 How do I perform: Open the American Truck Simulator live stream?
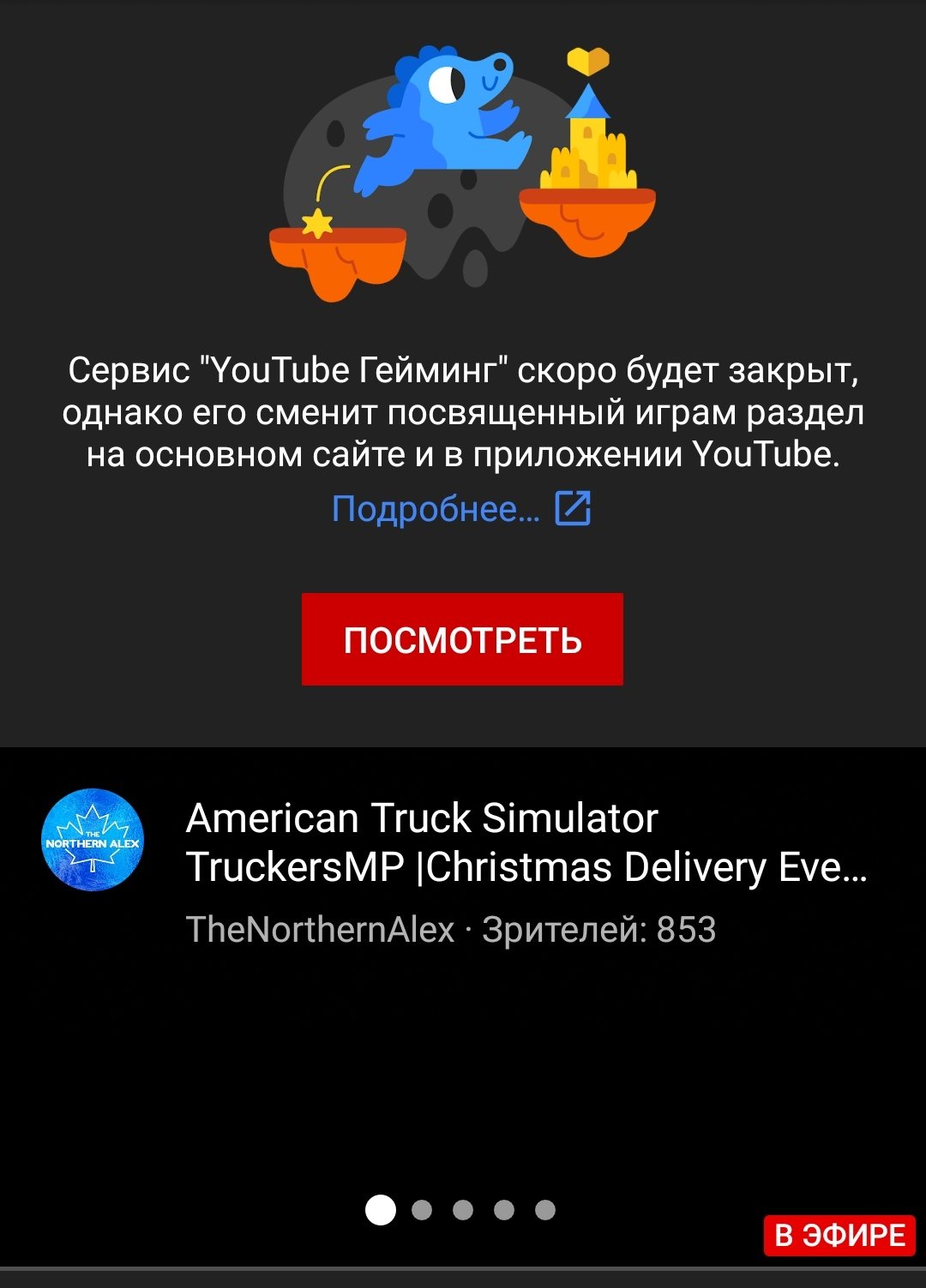pyautogui.click(x=526, y=843)
